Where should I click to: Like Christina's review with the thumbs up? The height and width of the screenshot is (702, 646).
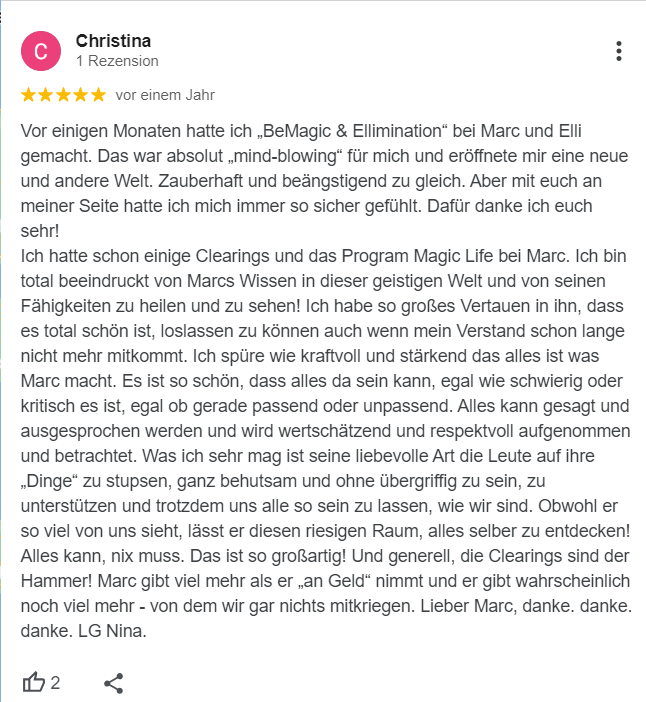coord(34,682)
